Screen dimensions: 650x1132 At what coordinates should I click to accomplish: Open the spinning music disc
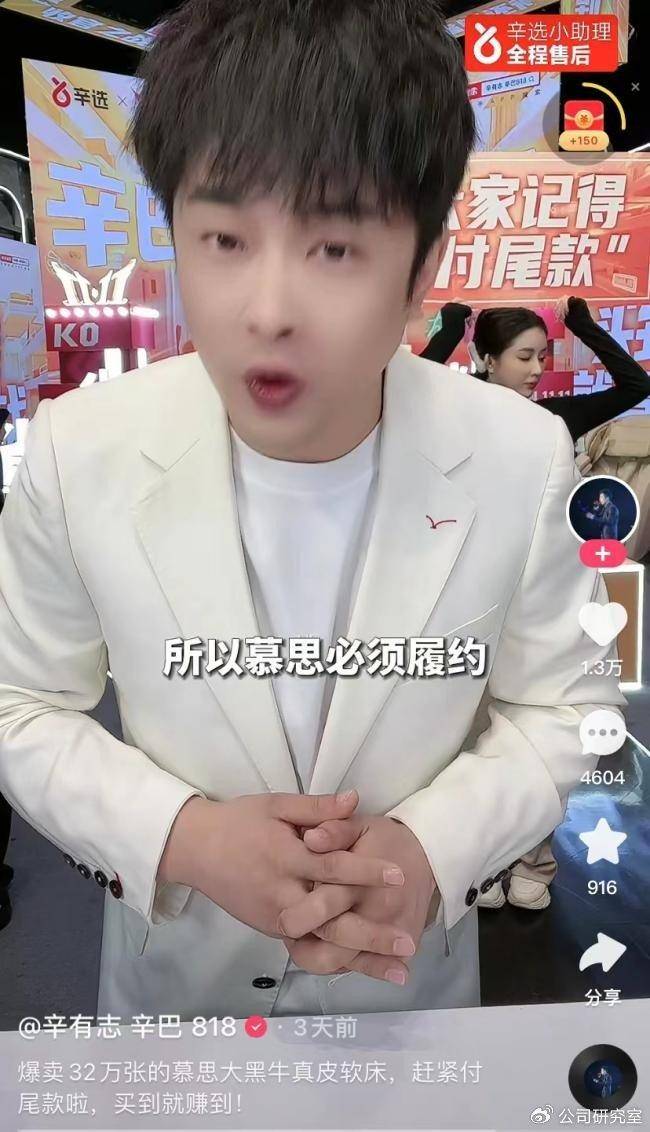602,1077
